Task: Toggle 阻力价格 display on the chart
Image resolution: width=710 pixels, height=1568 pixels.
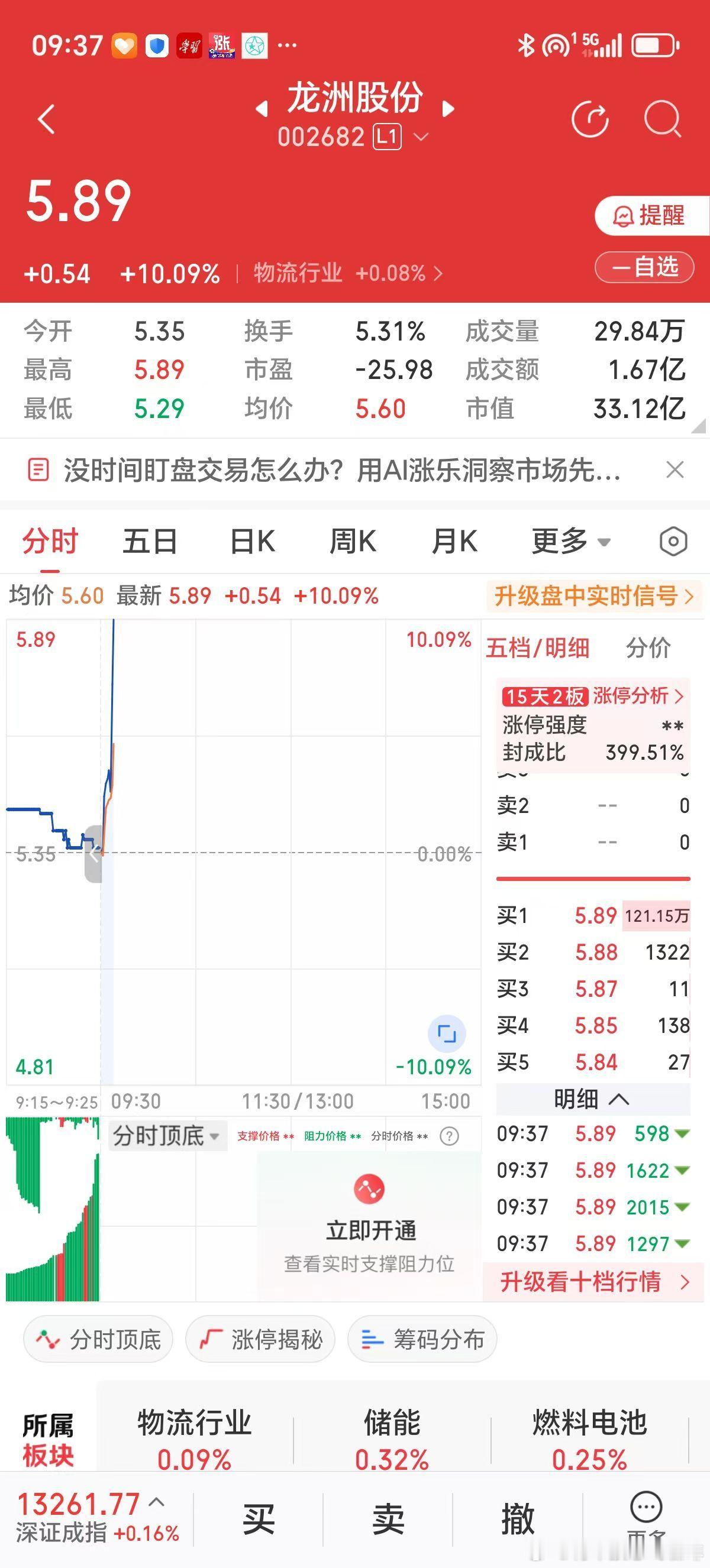Action: click(x=329, y=1136)
